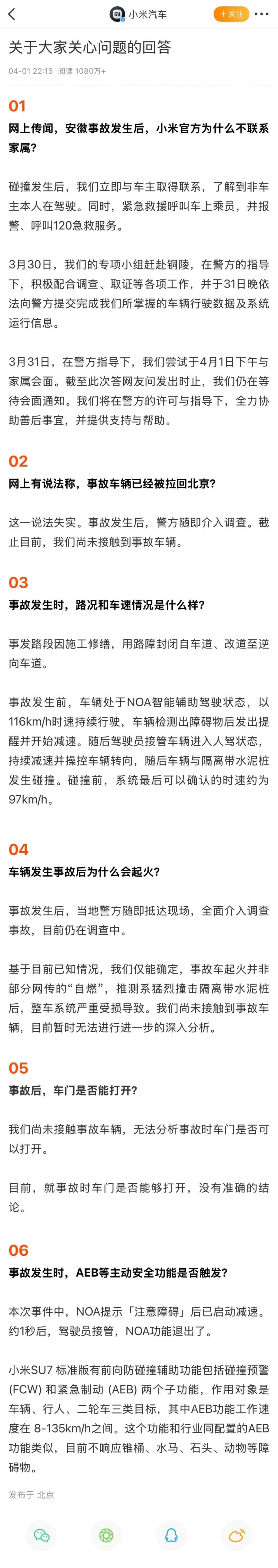The width and height of the screenshot is (278, 1568).
Task: Share this article to QQ
Action: [171, 1535]
